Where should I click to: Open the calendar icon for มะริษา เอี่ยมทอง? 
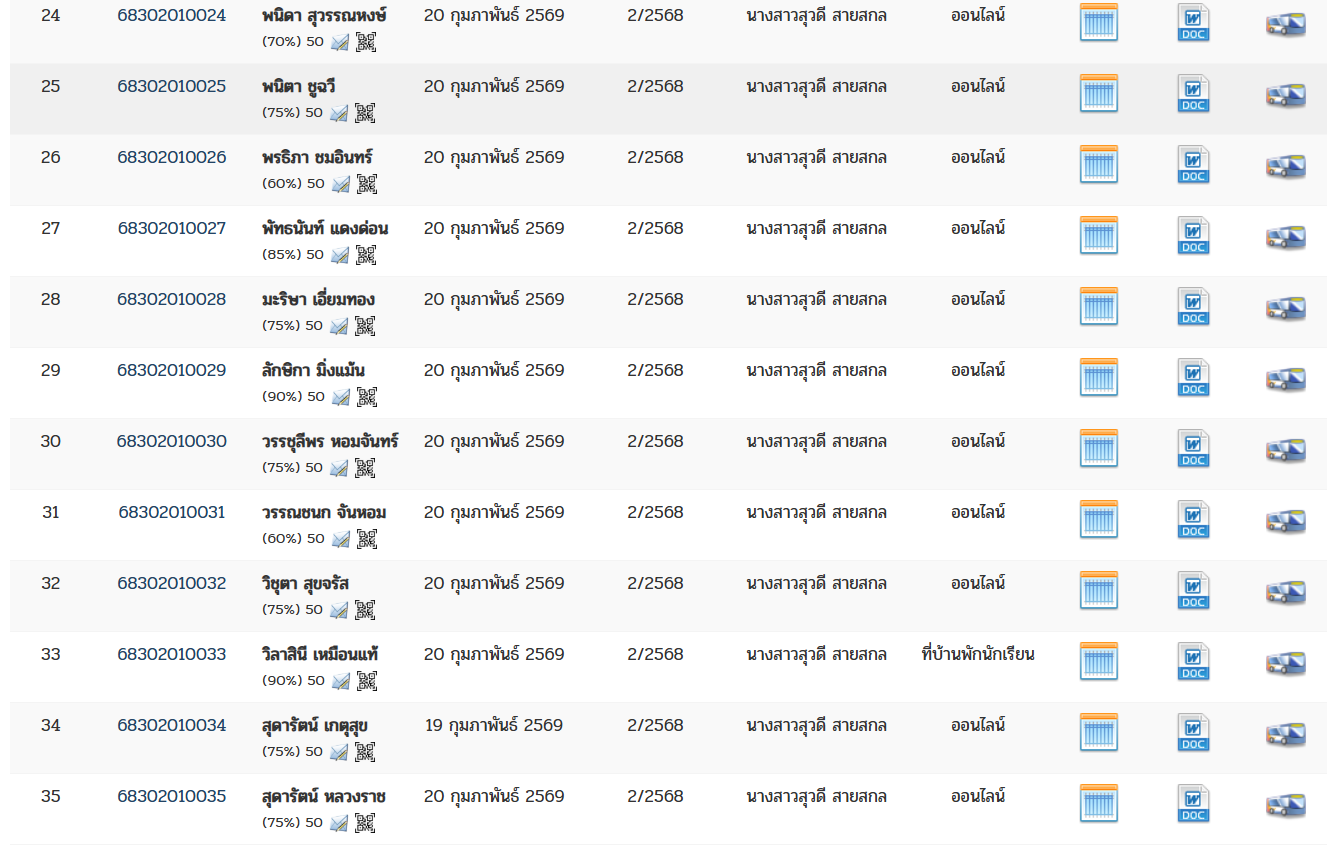[x=1099, y=306]
